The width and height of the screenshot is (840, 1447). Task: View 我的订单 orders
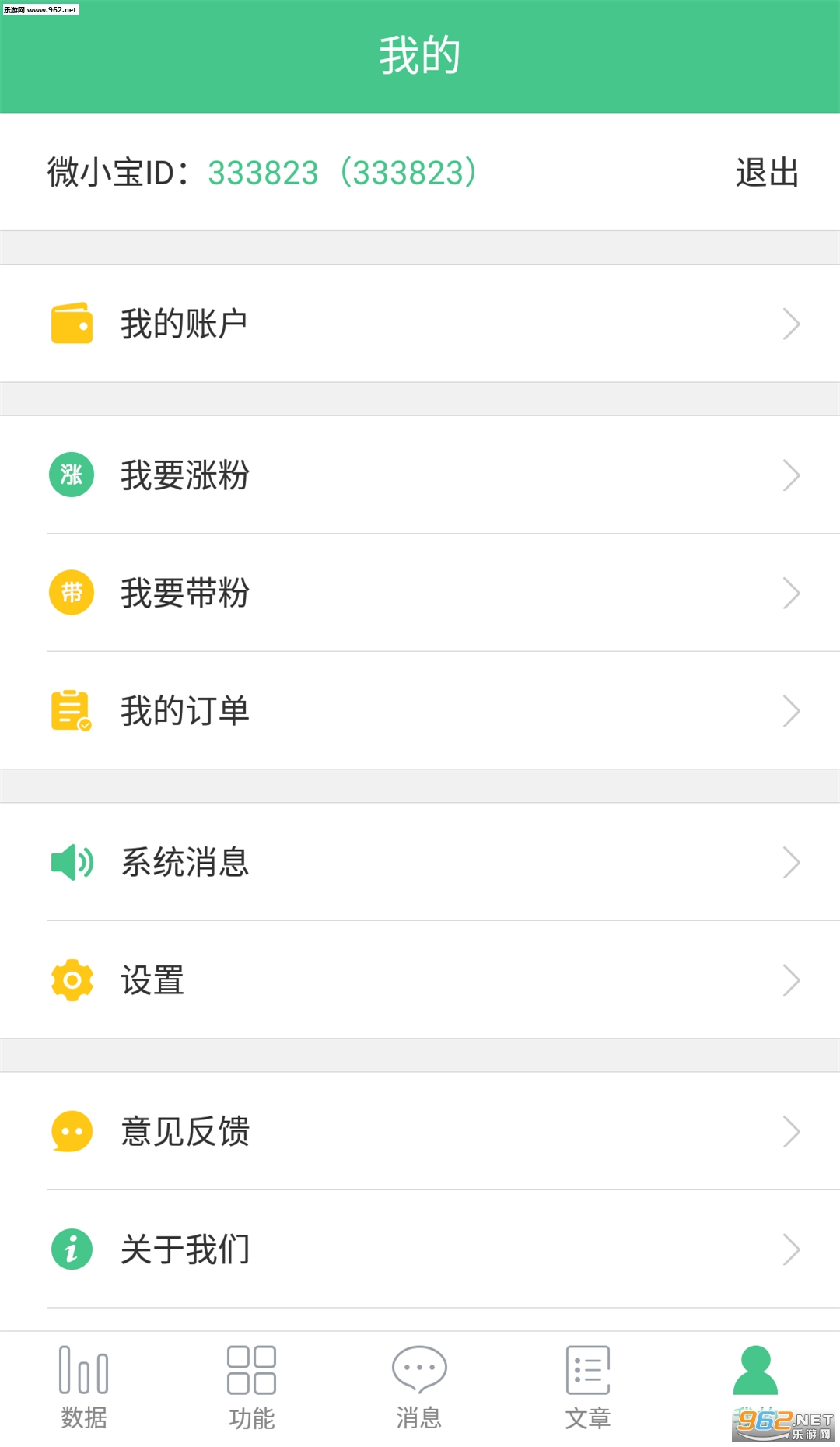420,711
